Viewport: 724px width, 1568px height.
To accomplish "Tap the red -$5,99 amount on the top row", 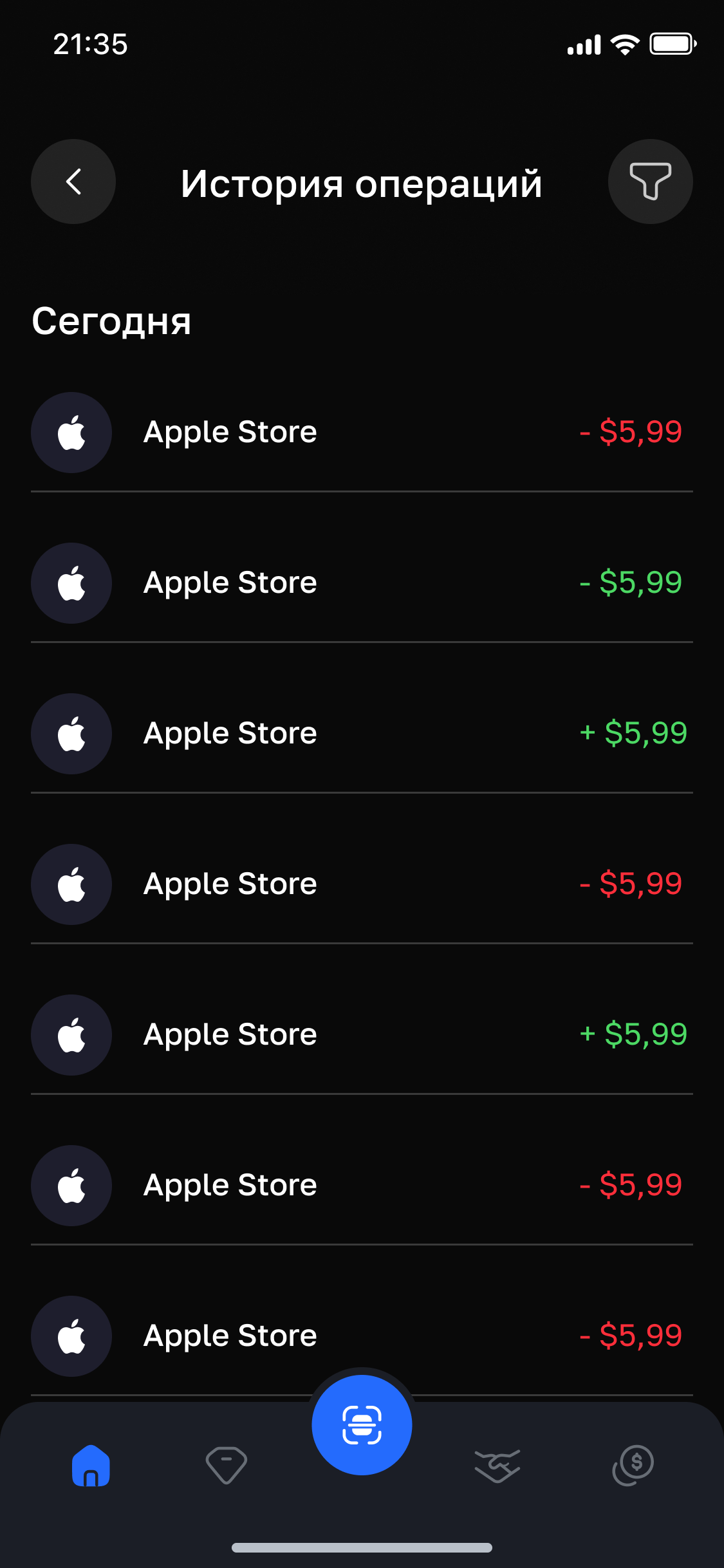I will 631,433.
